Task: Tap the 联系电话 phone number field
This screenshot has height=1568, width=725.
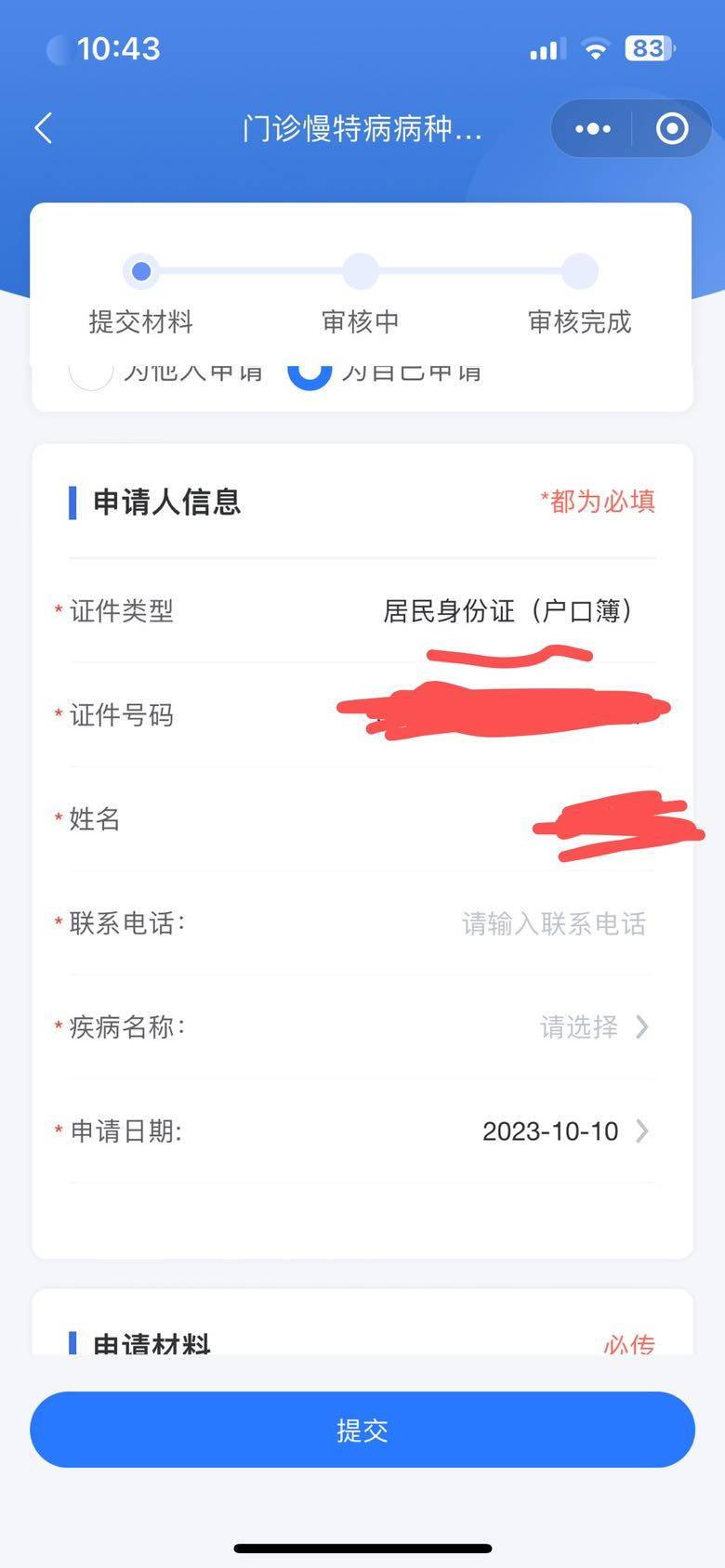Action: tap(553, 923)
